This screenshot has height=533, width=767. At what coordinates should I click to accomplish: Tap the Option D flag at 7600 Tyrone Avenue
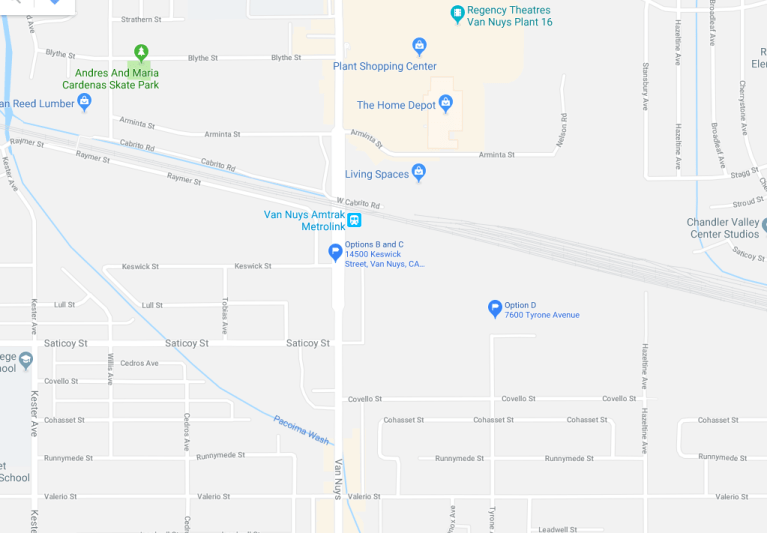point(495,308)
